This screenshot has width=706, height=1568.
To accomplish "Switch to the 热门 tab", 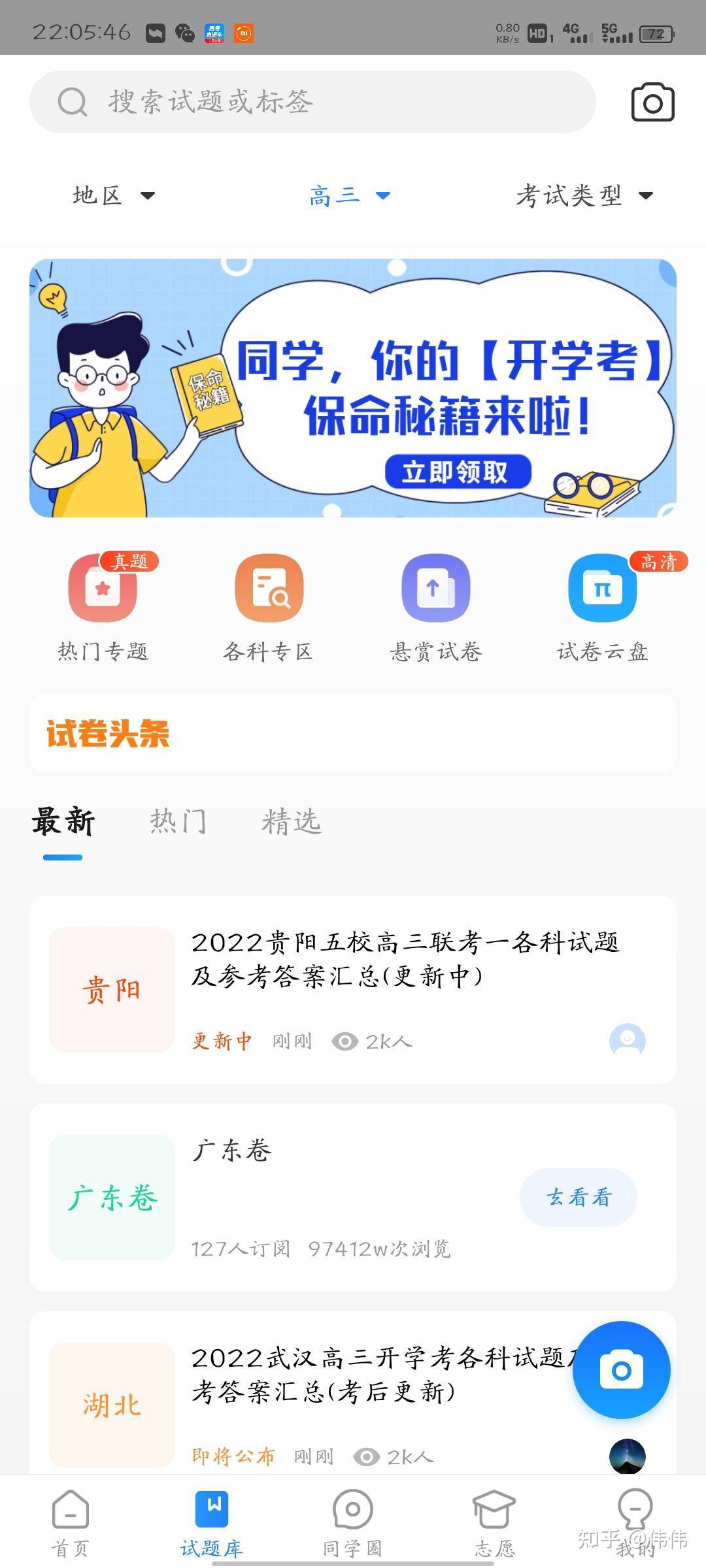I will 178,821.
